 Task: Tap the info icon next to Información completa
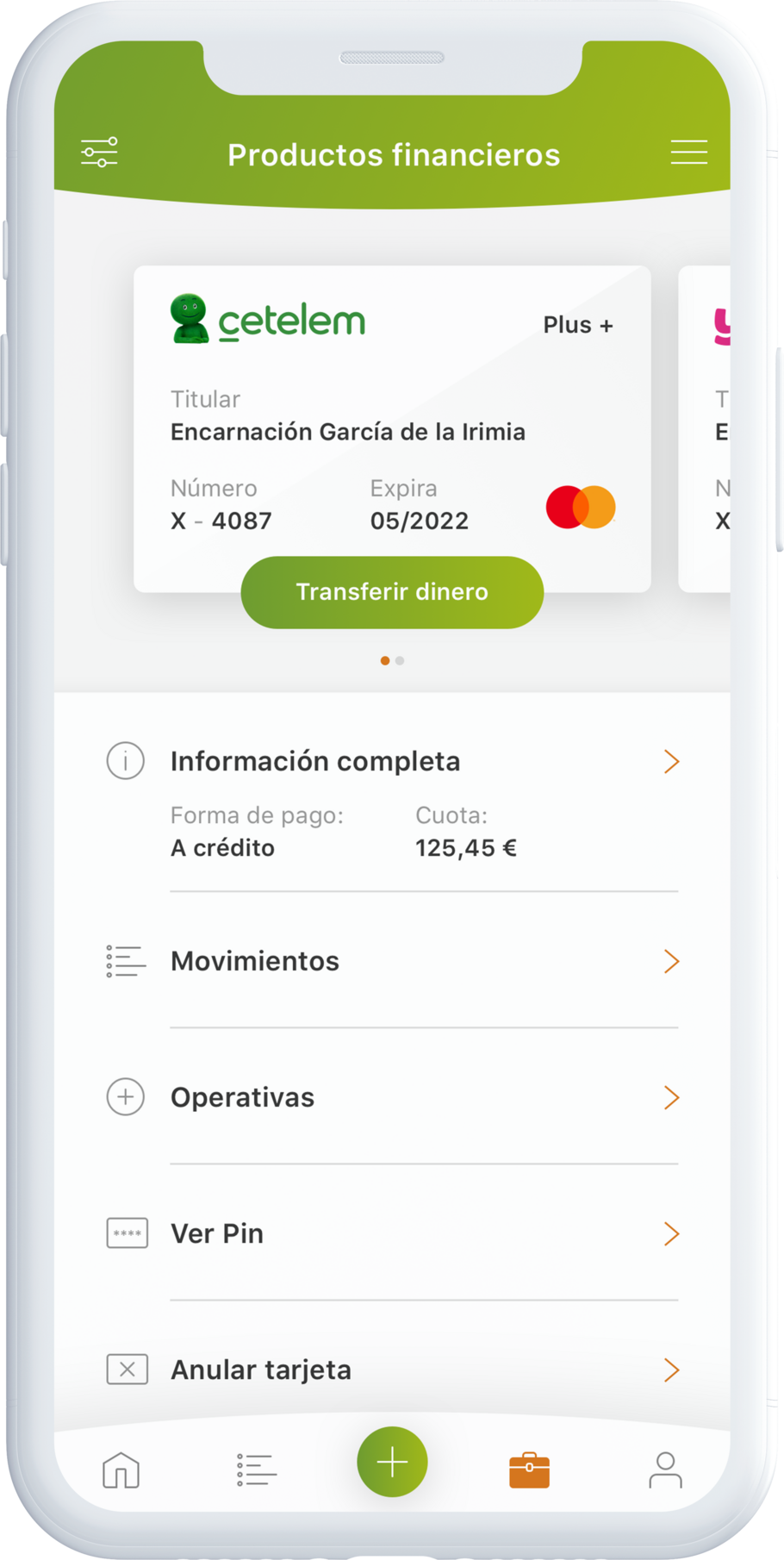[x=125, y=761]
